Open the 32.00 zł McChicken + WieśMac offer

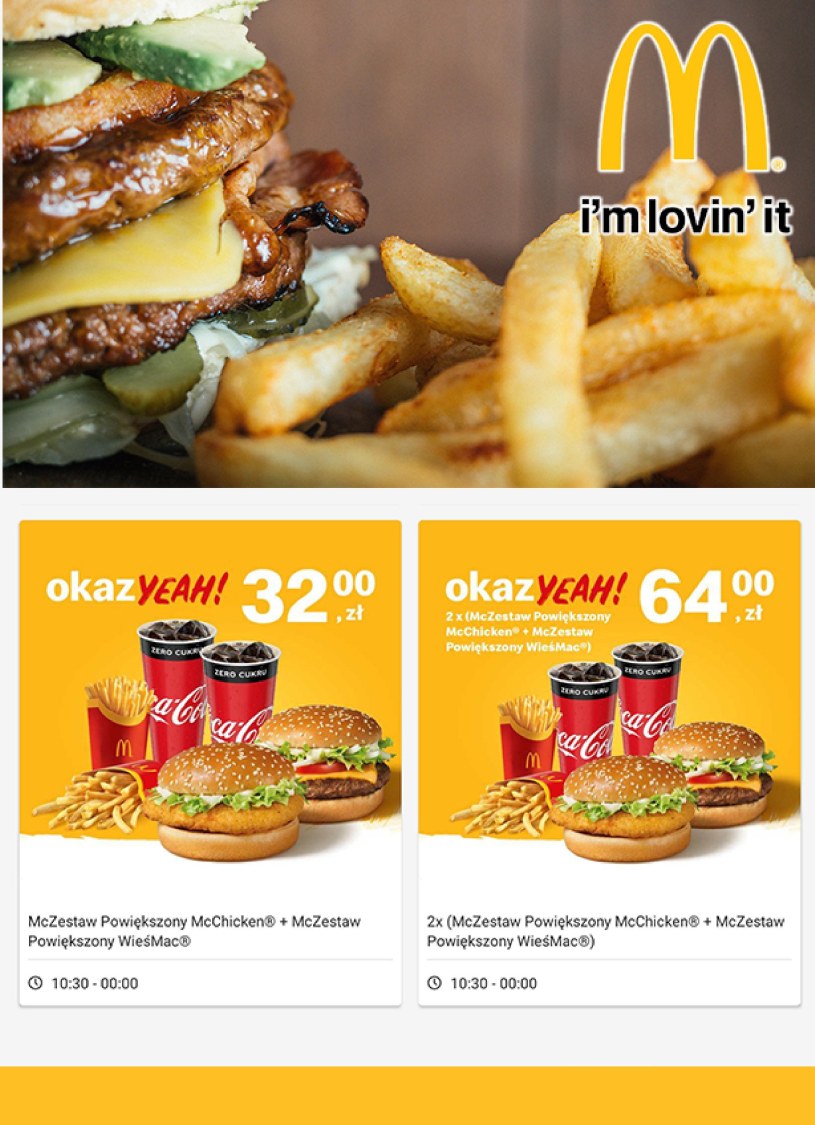(x=210, y=761)
